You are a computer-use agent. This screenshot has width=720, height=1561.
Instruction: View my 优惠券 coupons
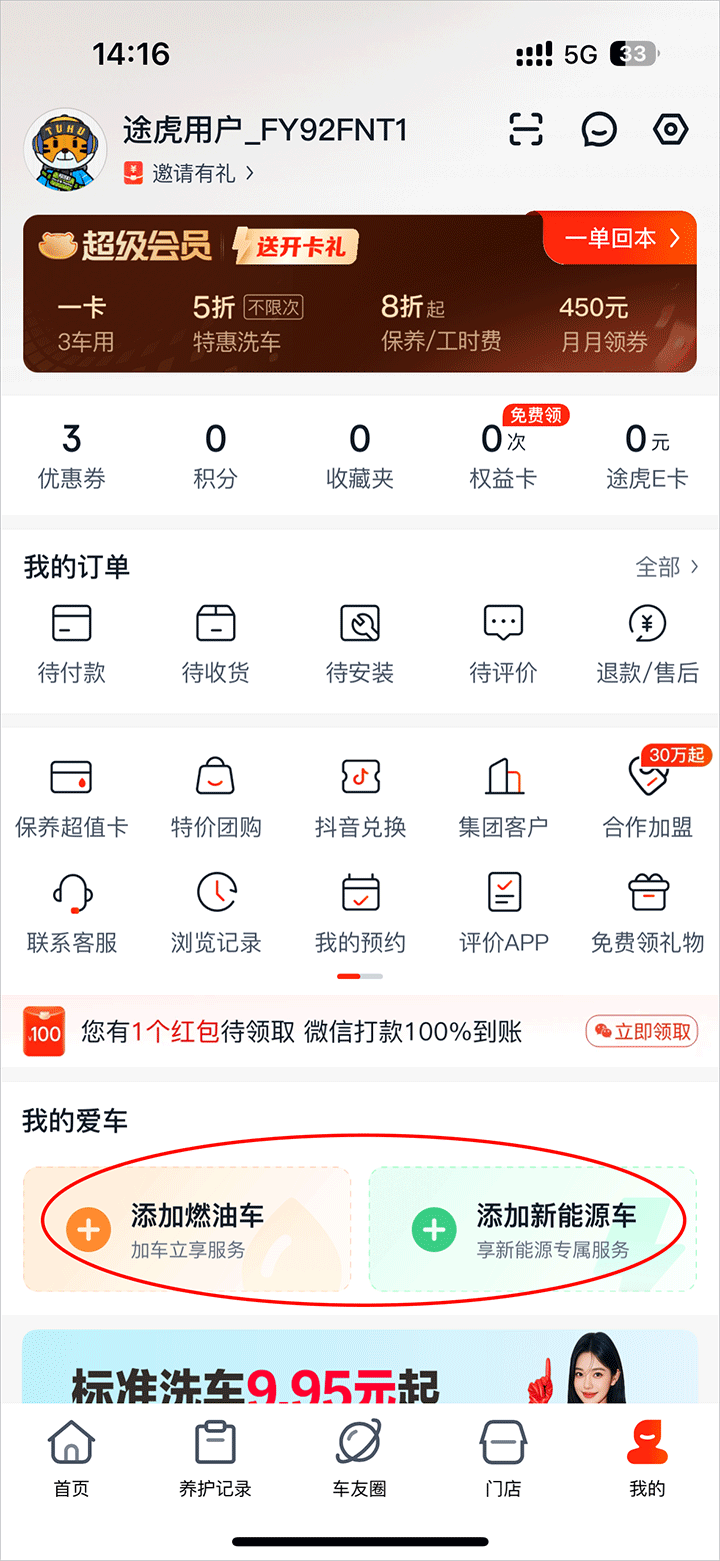71,456
